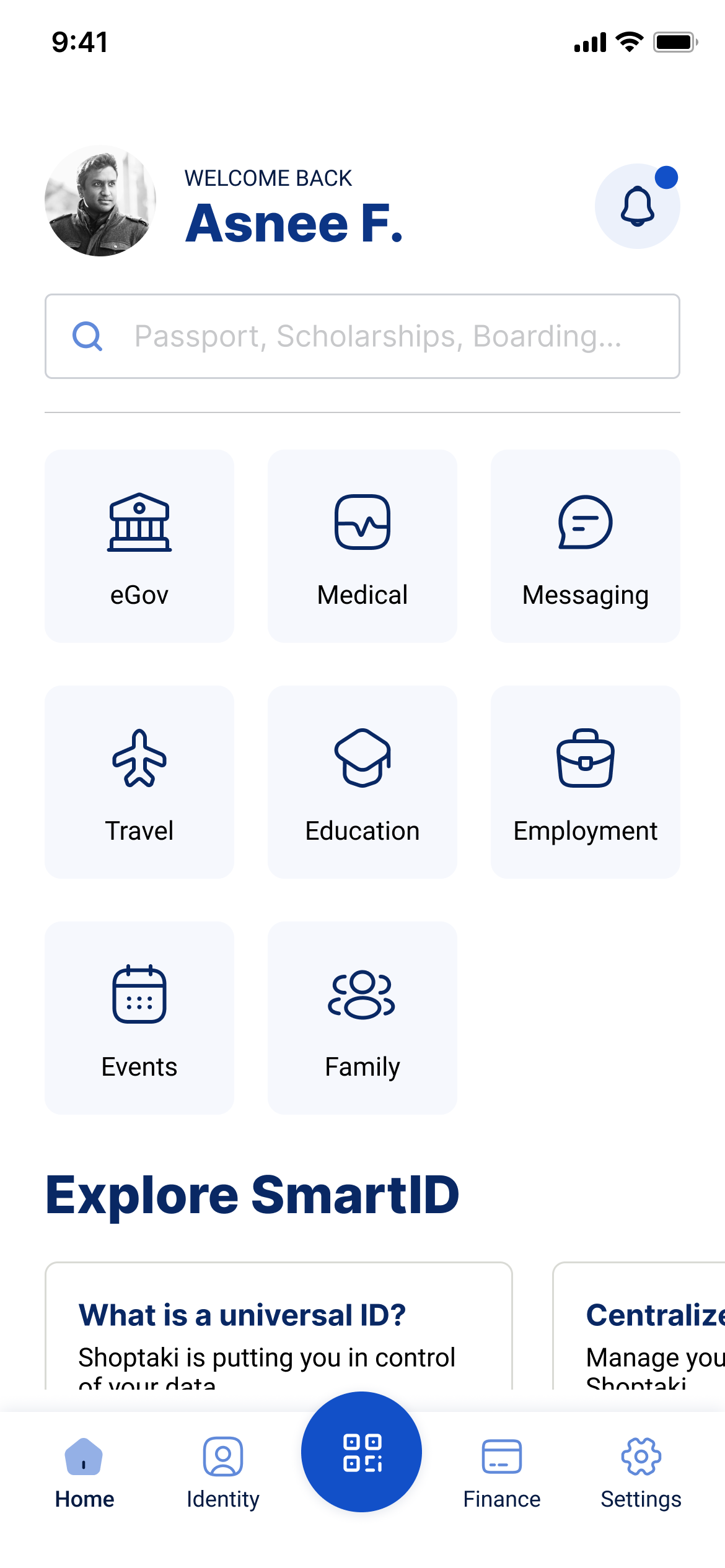The image size is (725, 1568).
Task: Select the Education tile
Action: pyautogui.click(x=362, y=782)
